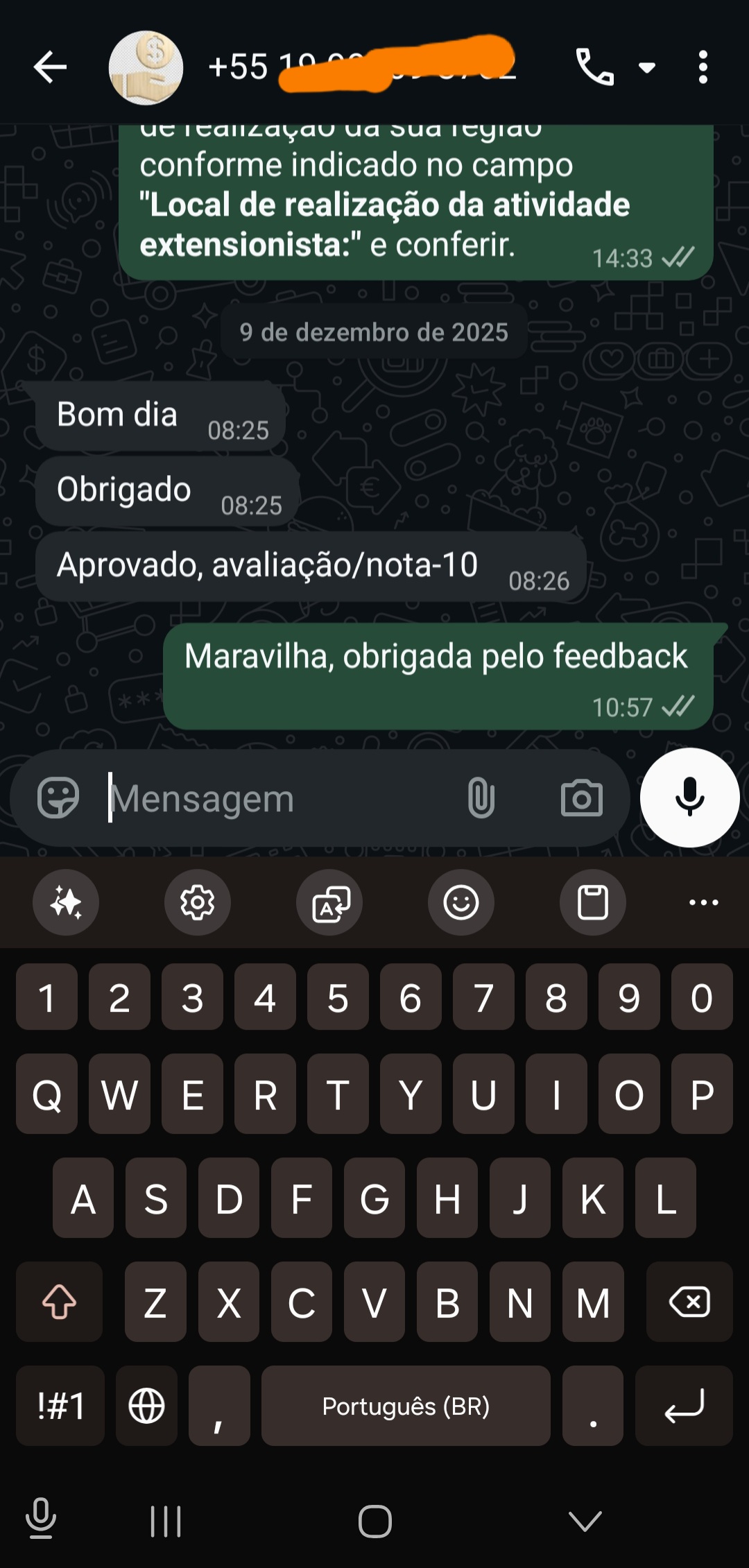The height and width of the screenshot is (1568, 749).
Task: Open the camera from the message bar
Action: pos(580,798)
